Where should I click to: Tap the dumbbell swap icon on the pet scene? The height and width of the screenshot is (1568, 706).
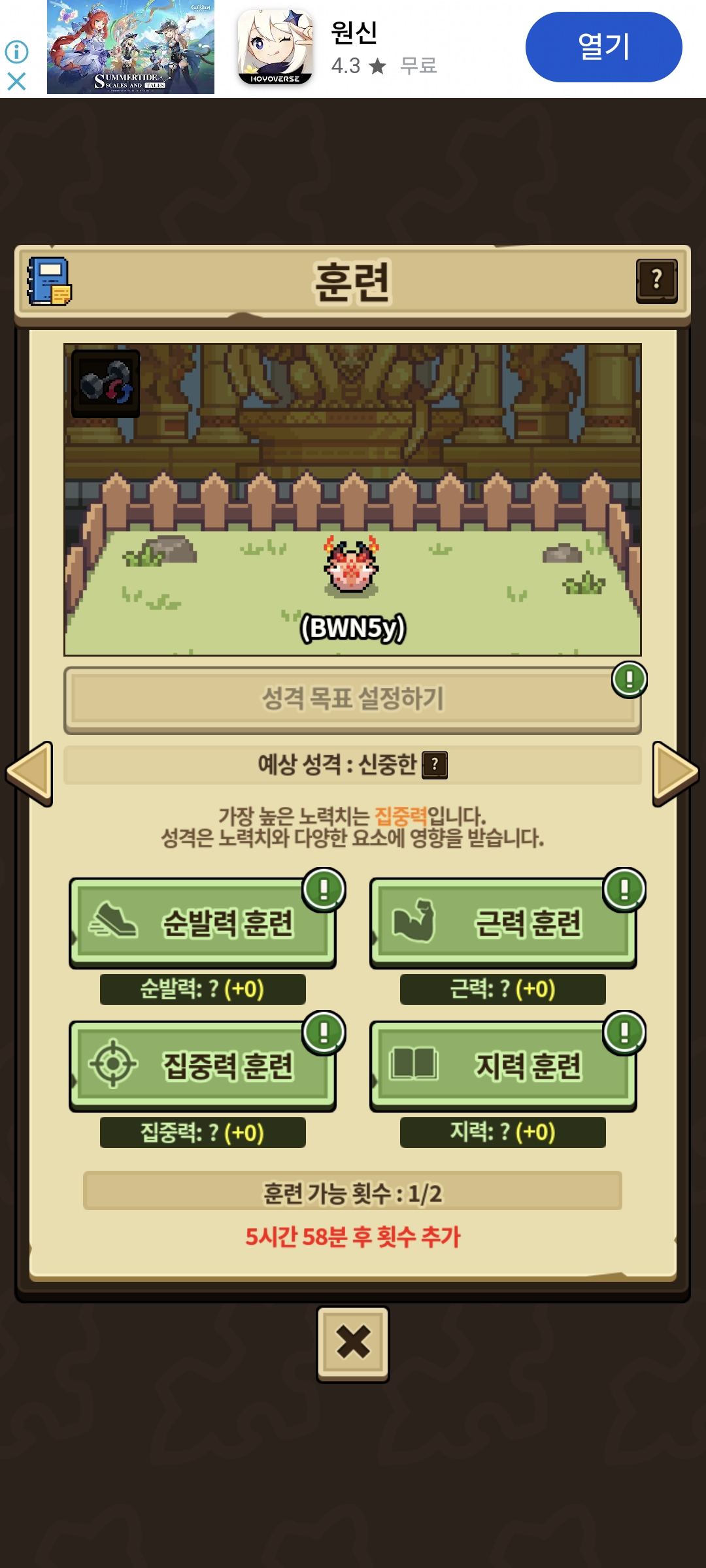click(105, 384)
